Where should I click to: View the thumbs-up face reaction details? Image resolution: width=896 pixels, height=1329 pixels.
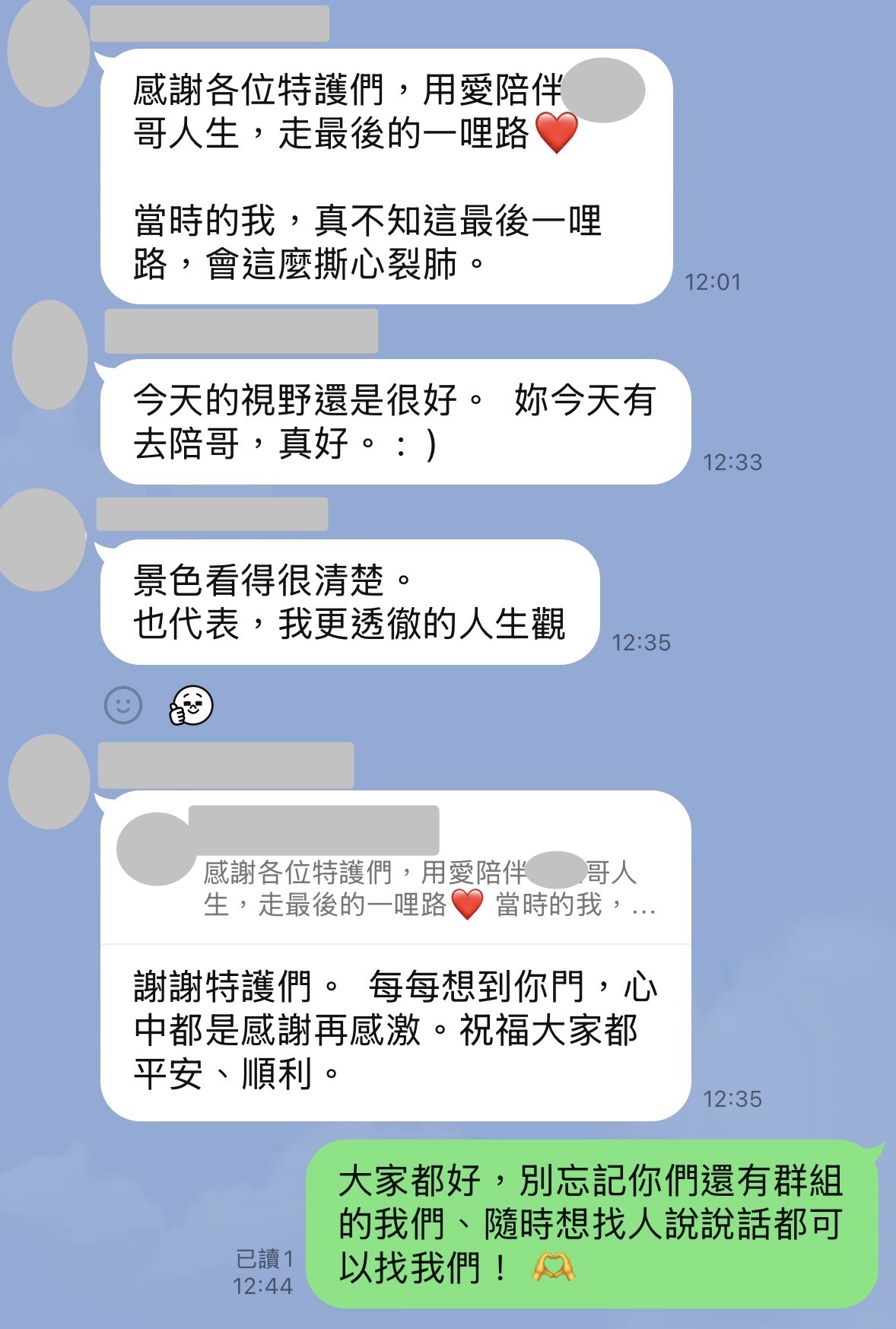point(191,705)
